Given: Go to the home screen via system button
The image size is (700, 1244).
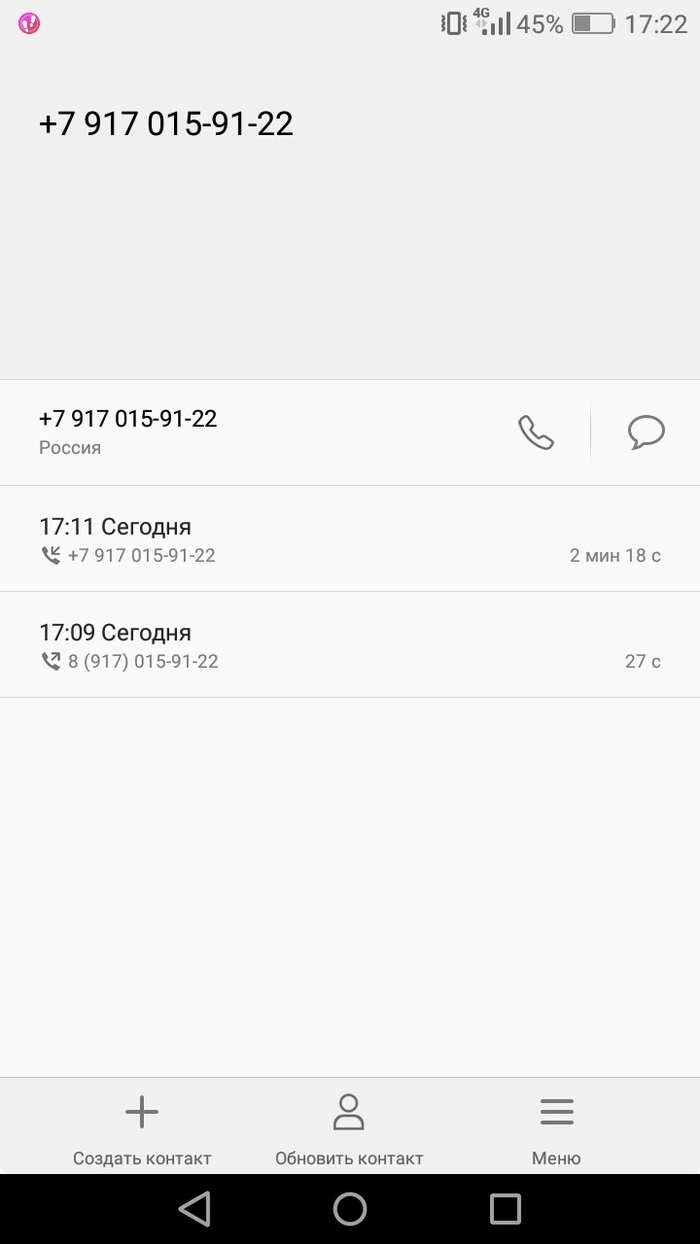Looking at the screenshot, I should [350, 1209].
